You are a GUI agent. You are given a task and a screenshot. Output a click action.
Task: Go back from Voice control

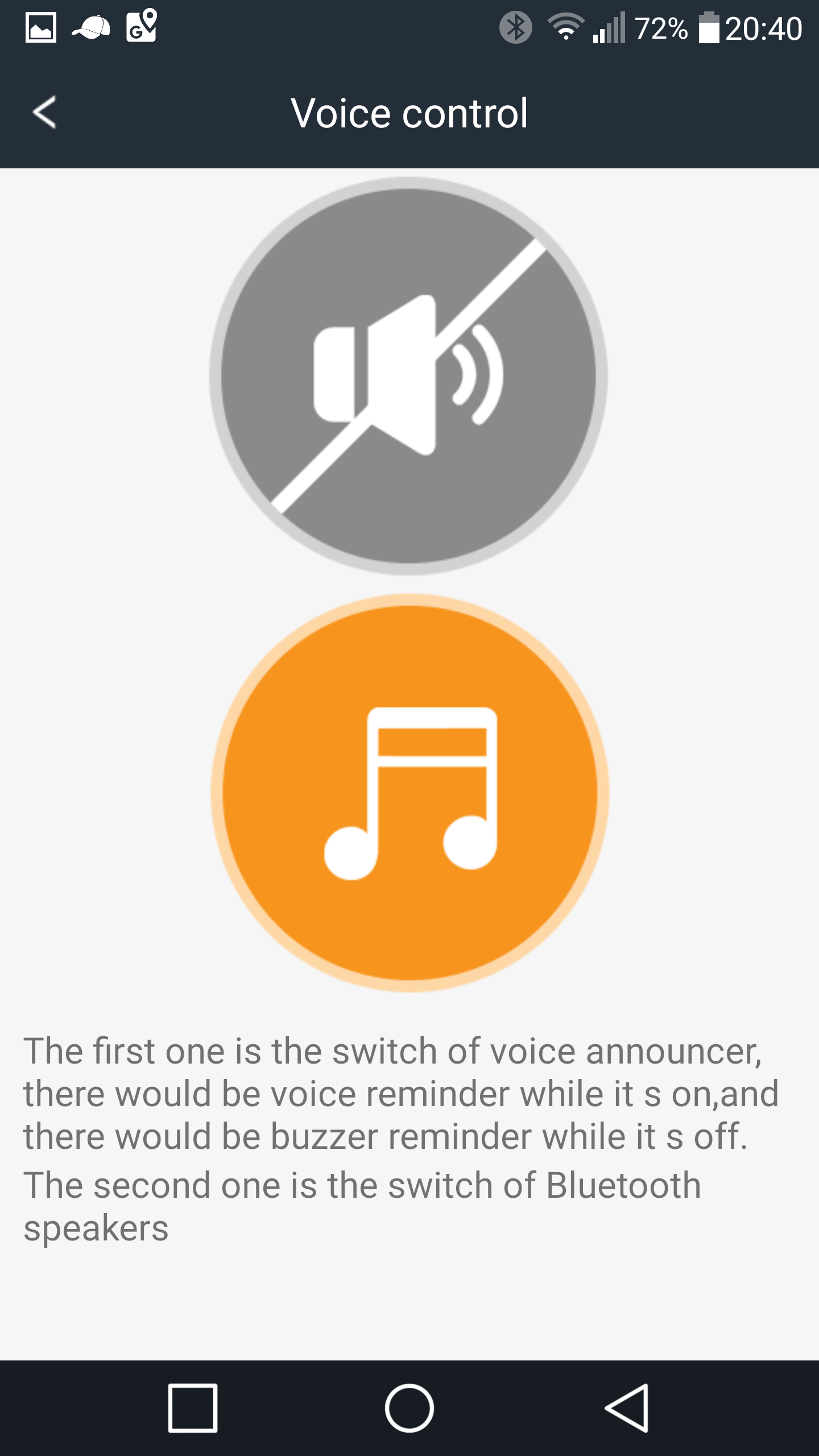pyautogui.click(x=44, y=112)
